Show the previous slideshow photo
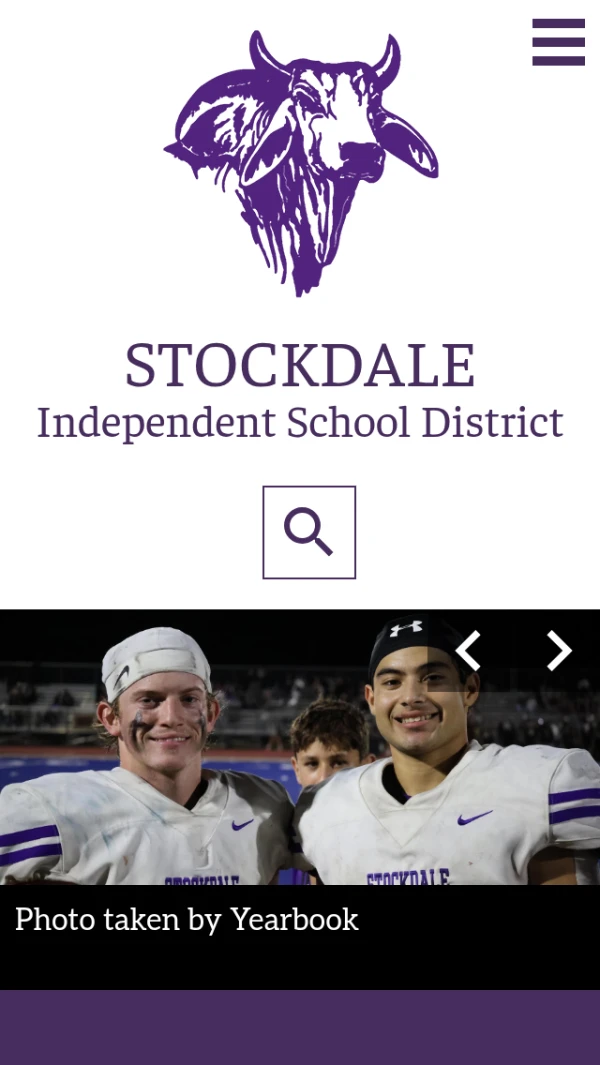This screenshot has width=600, height=1065. [469, 651]
